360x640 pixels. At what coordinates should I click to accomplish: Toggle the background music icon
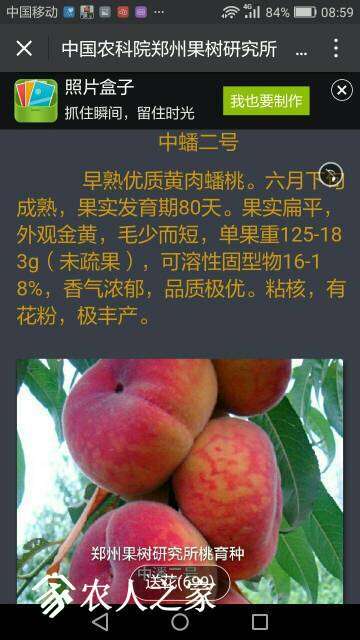coord(331,174)
